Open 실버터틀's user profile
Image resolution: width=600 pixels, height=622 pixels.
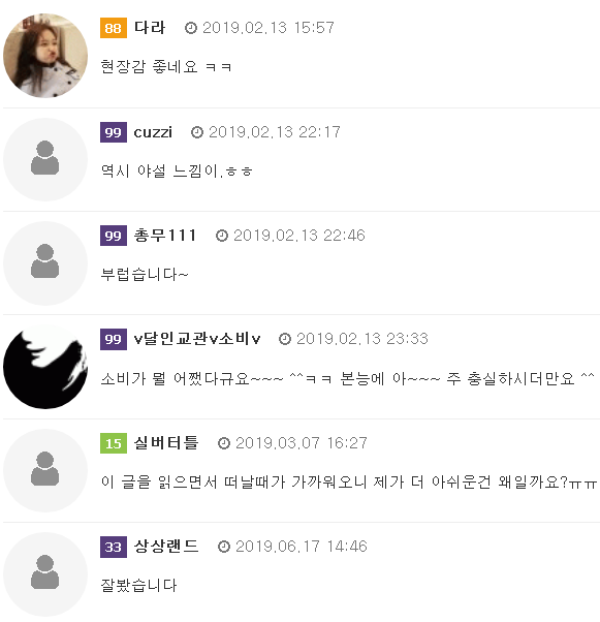[166, 443]
